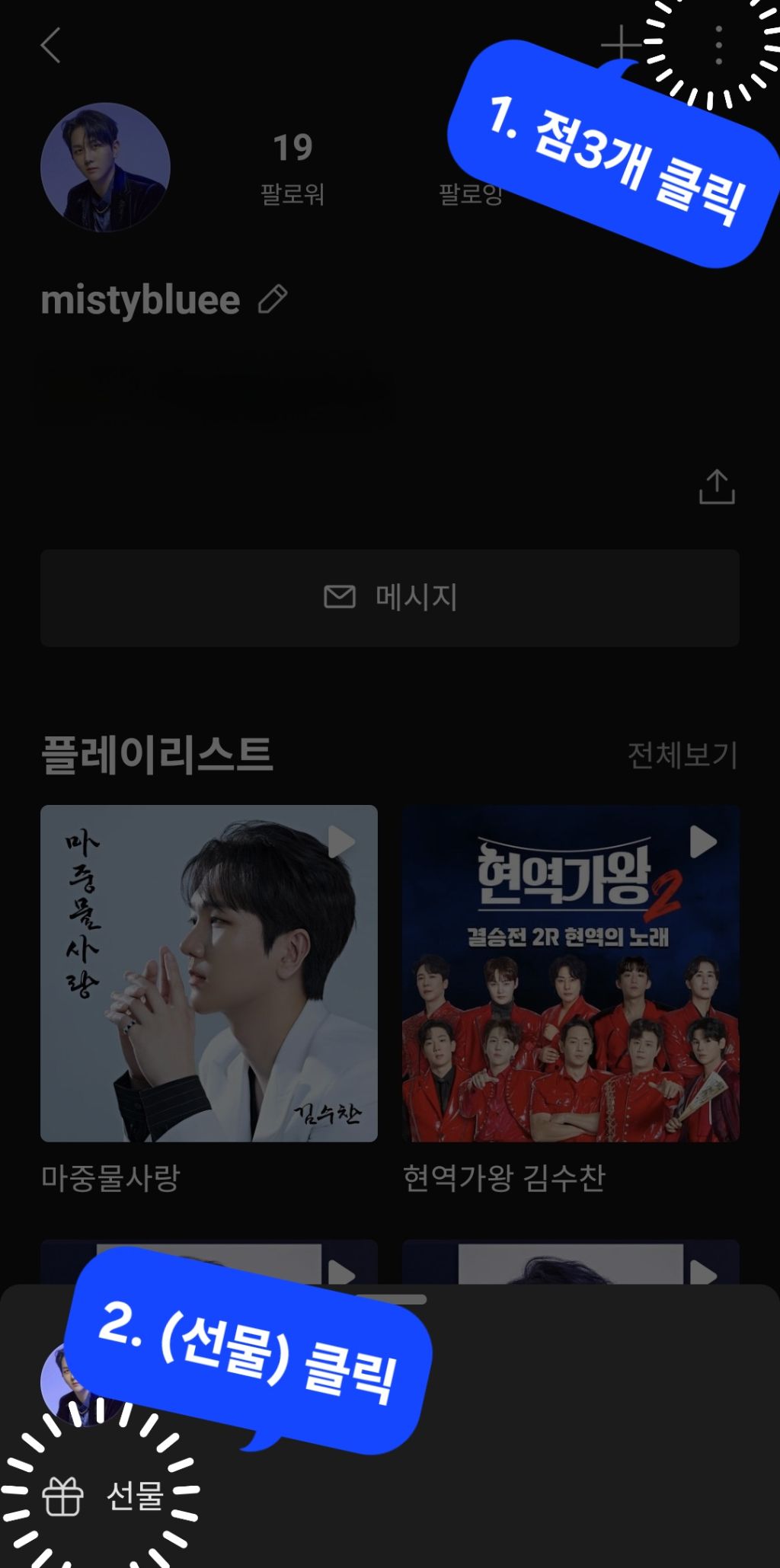
Task: Select the 선물 gift option
Action: [104, 1496]
